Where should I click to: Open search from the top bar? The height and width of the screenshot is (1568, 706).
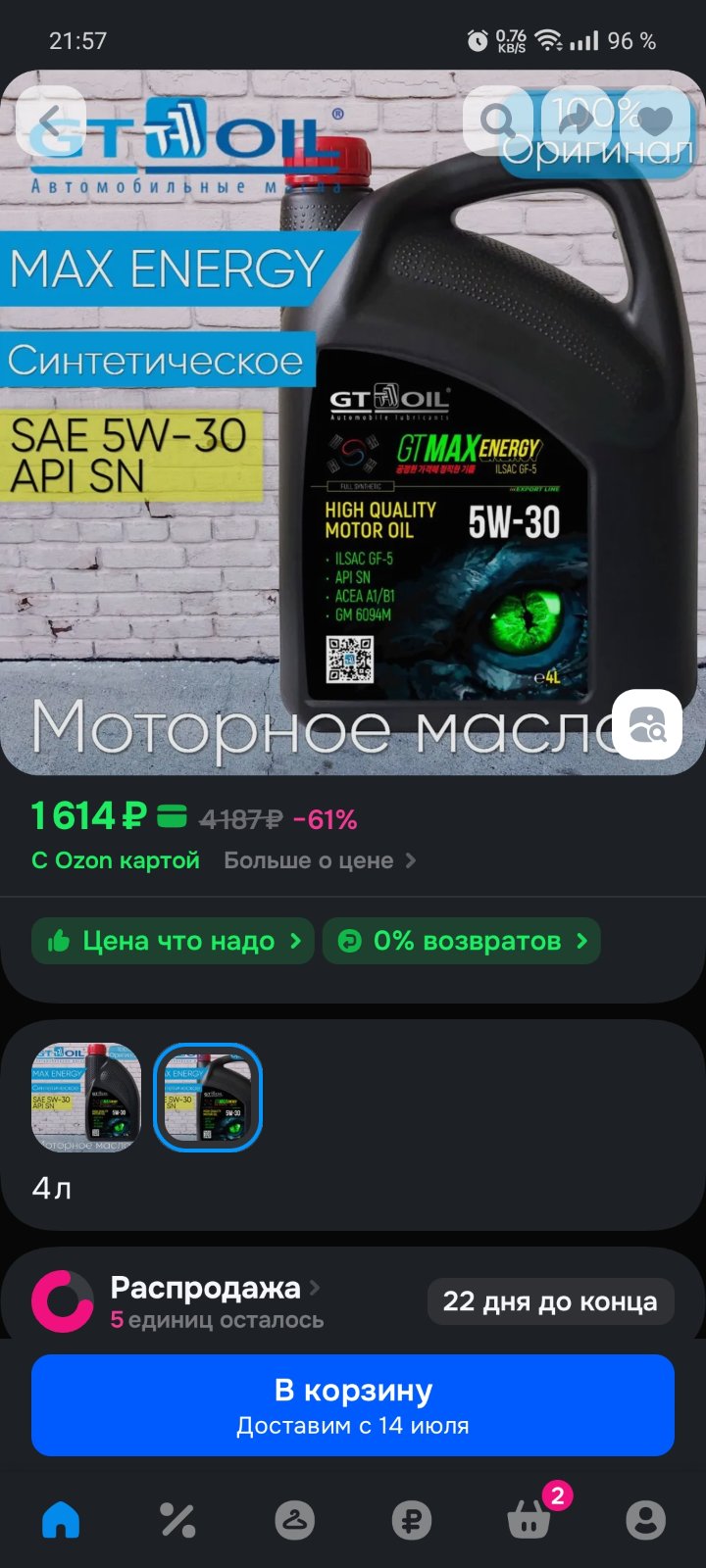[497, 122]
